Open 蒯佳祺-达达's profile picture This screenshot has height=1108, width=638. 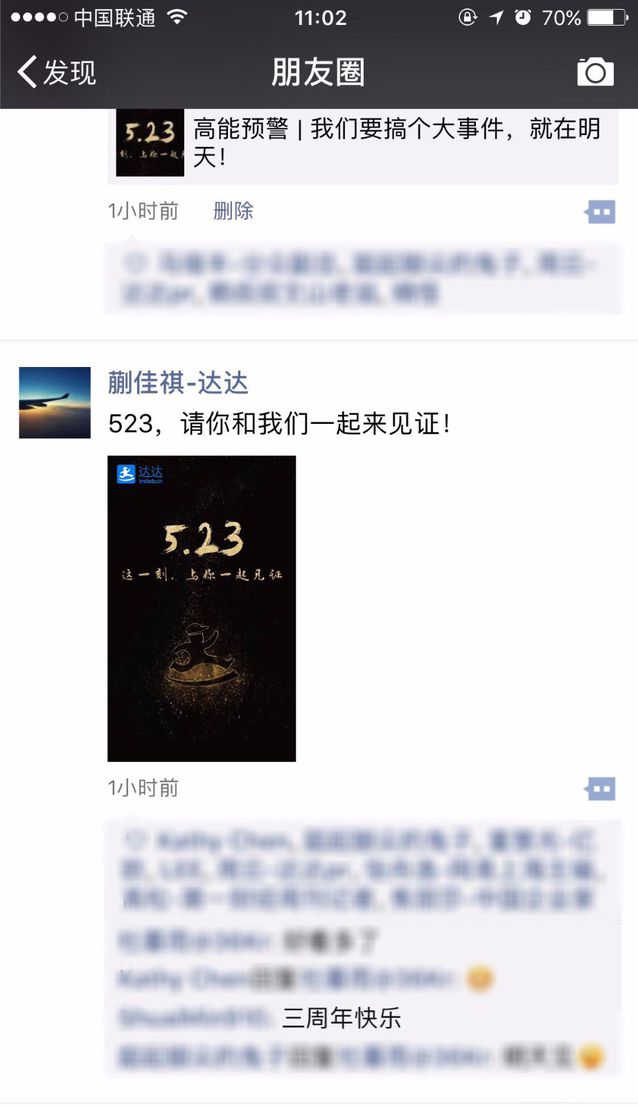55,403
